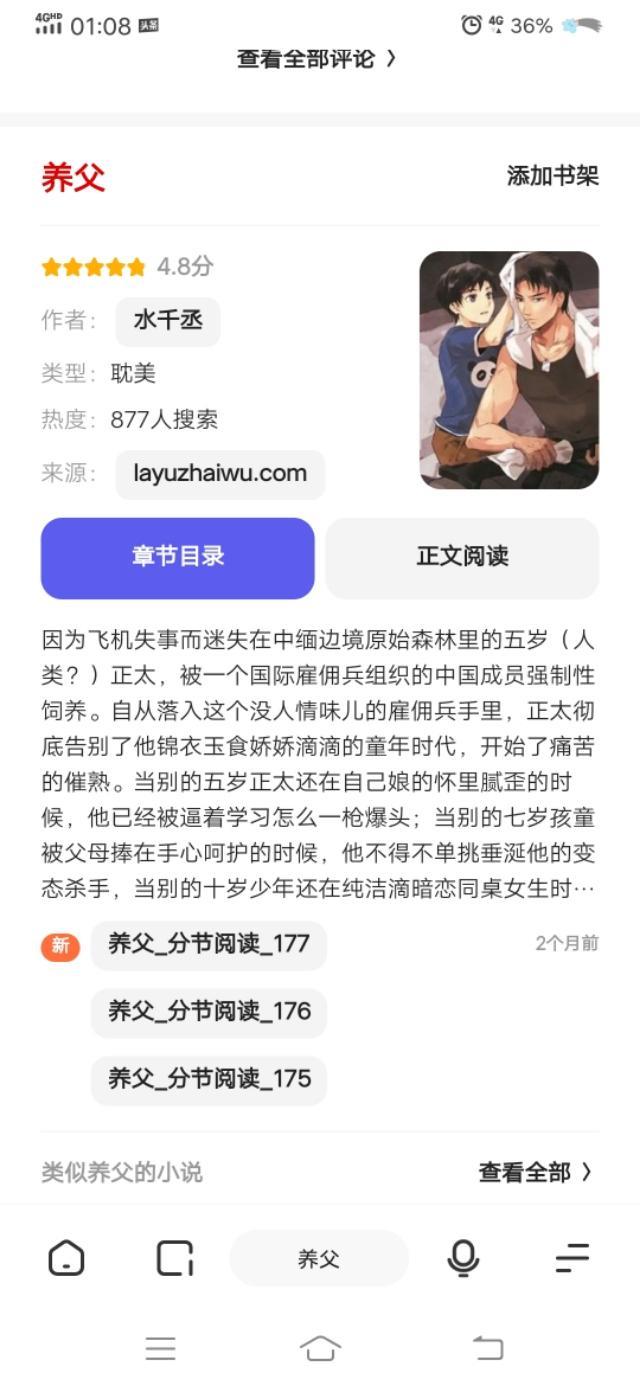Open the browser tabs switcher
This screenshot has width=640, height=1386.
pyautogui.click(x=175, y=1258)
